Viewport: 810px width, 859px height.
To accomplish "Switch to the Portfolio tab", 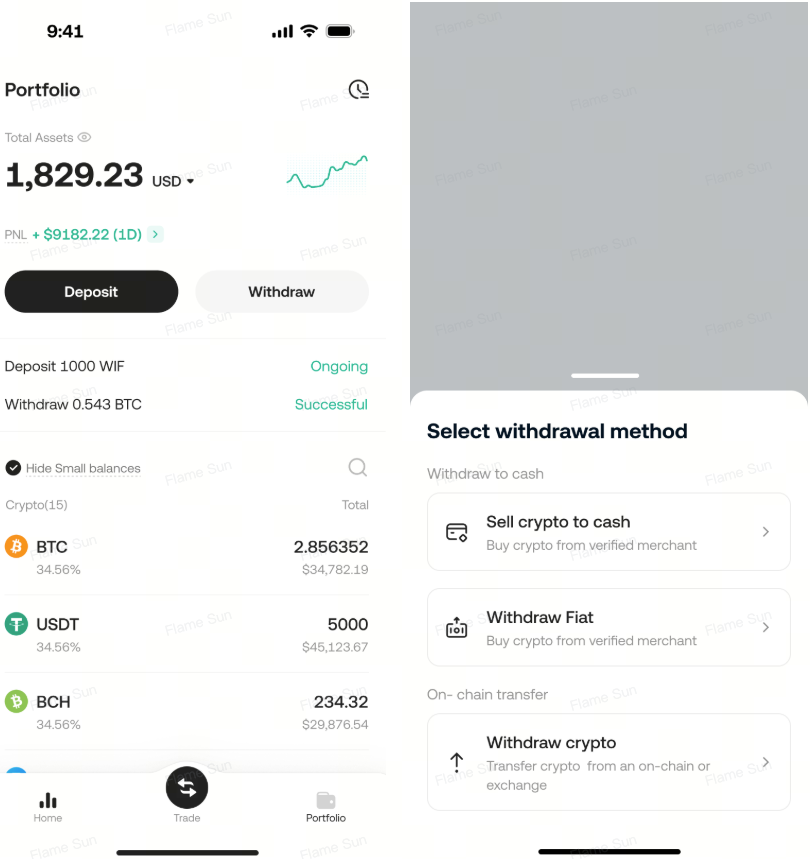I will coord(326,807).
